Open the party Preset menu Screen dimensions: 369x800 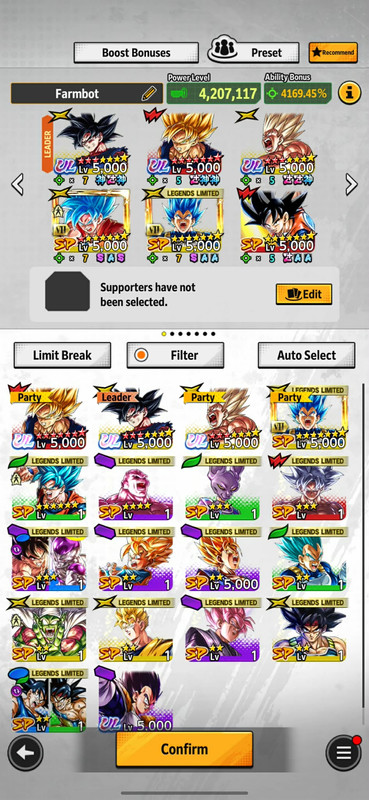pos(253,52)
